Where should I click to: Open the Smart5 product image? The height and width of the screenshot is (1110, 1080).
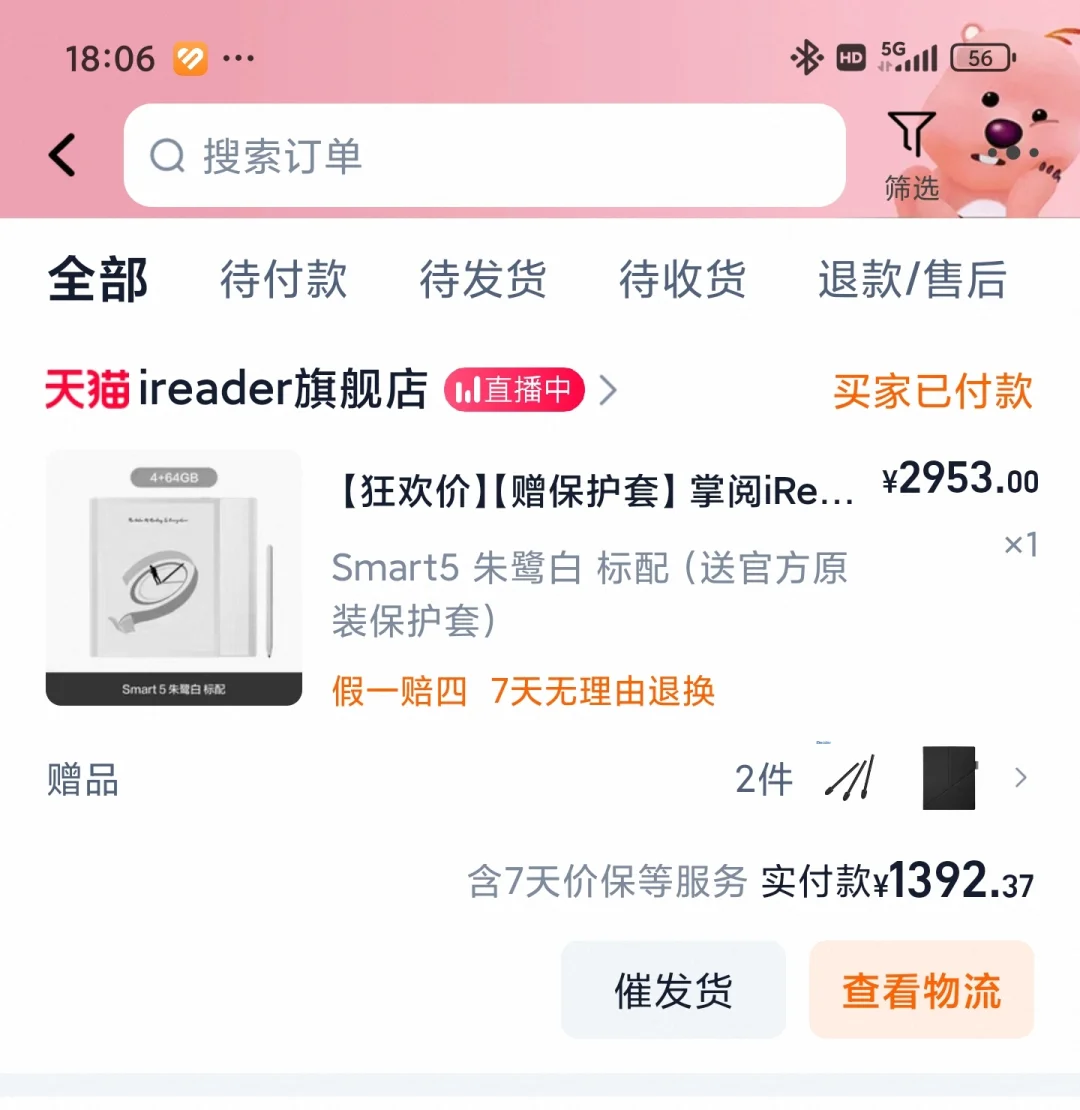(x=174, y=577)
